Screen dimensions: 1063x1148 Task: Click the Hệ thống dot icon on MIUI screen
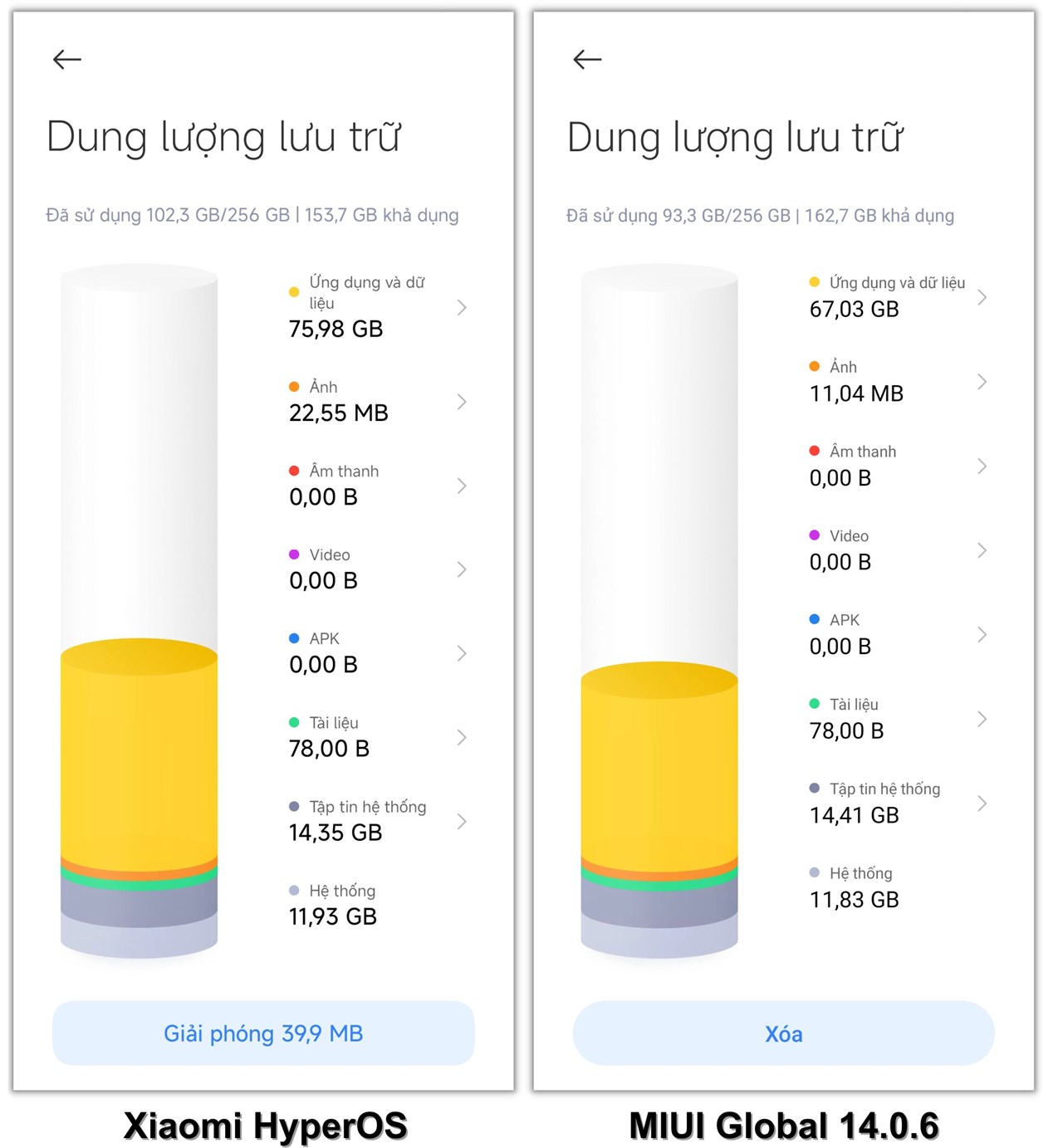813,872
